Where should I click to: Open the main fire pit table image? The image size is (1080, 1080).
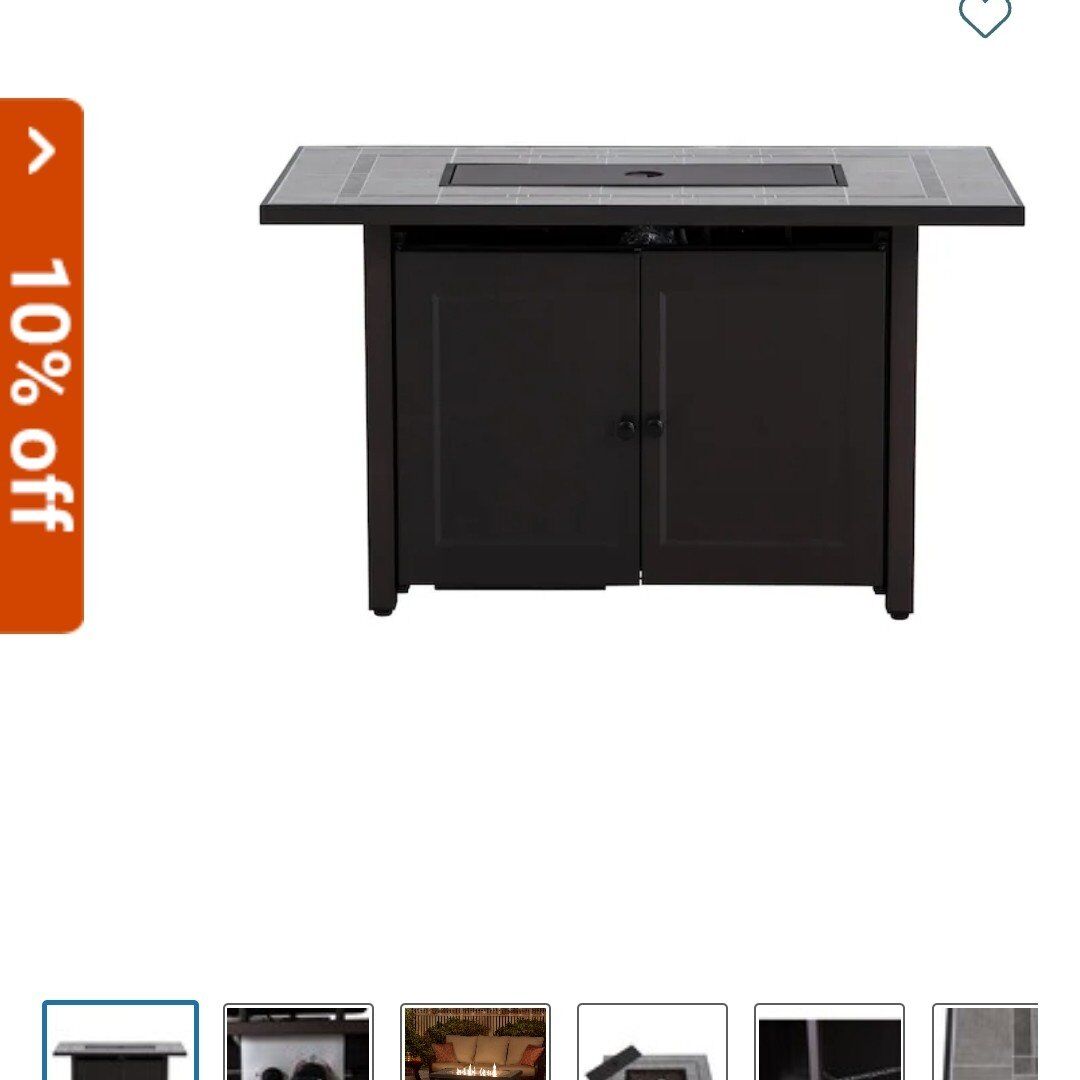(642, 380)
